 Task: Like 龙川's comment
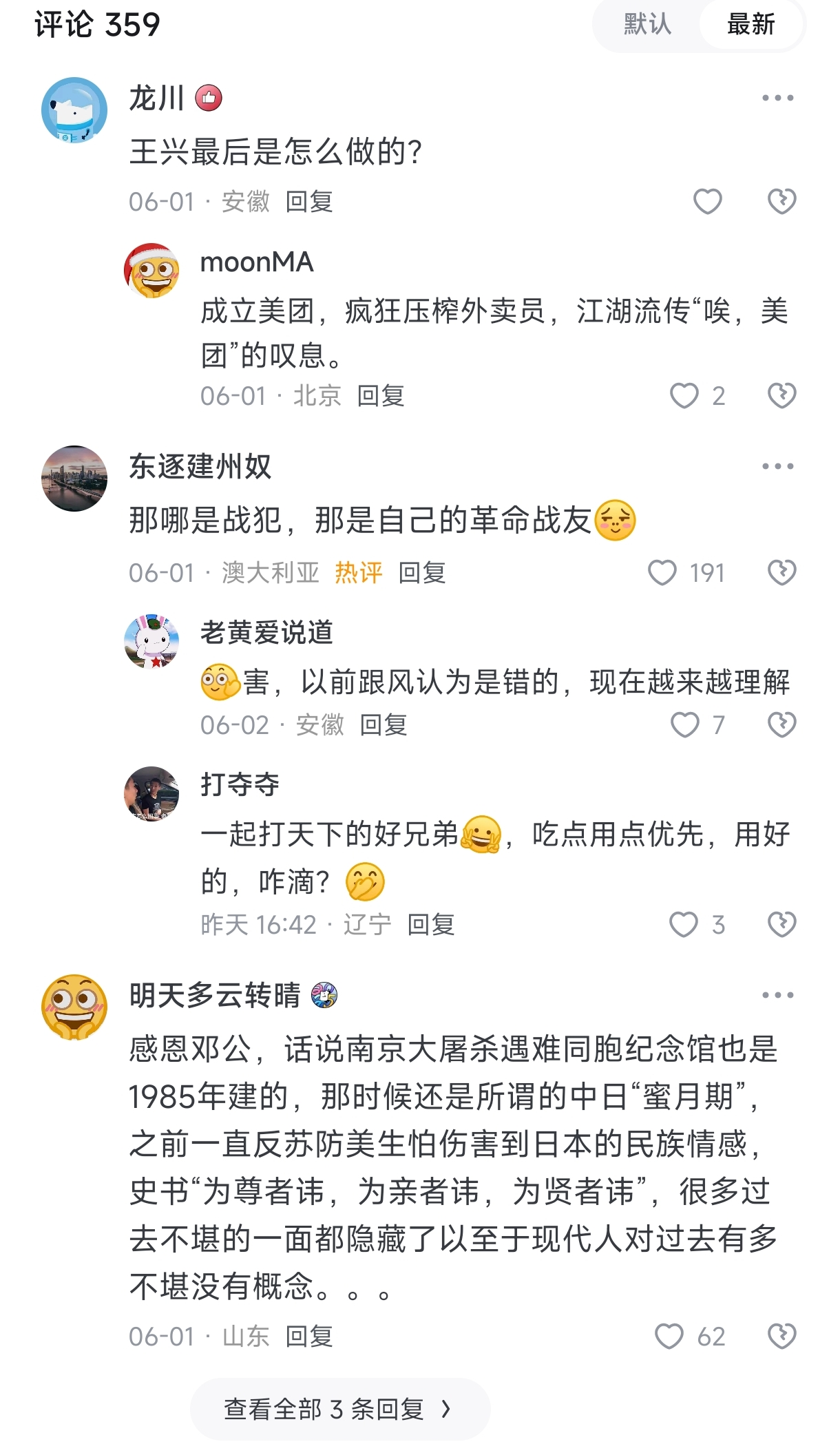tap(707, 202)
